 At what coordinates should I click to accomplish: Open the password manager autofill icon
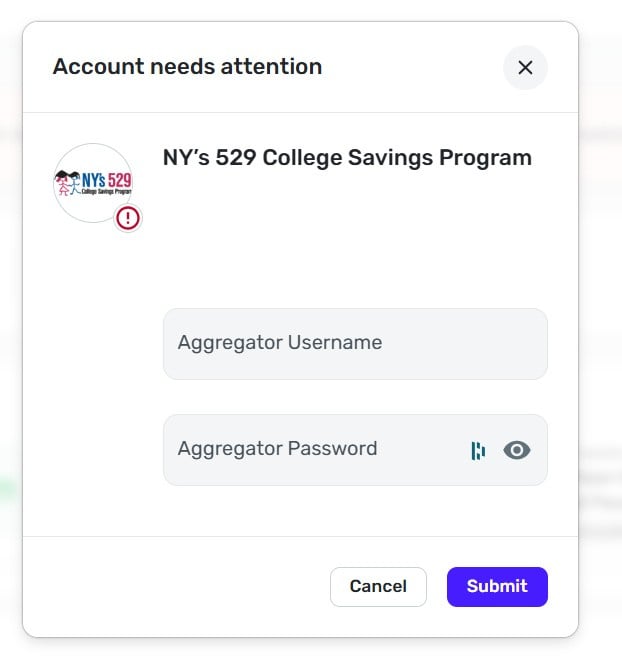pos(478,450)
